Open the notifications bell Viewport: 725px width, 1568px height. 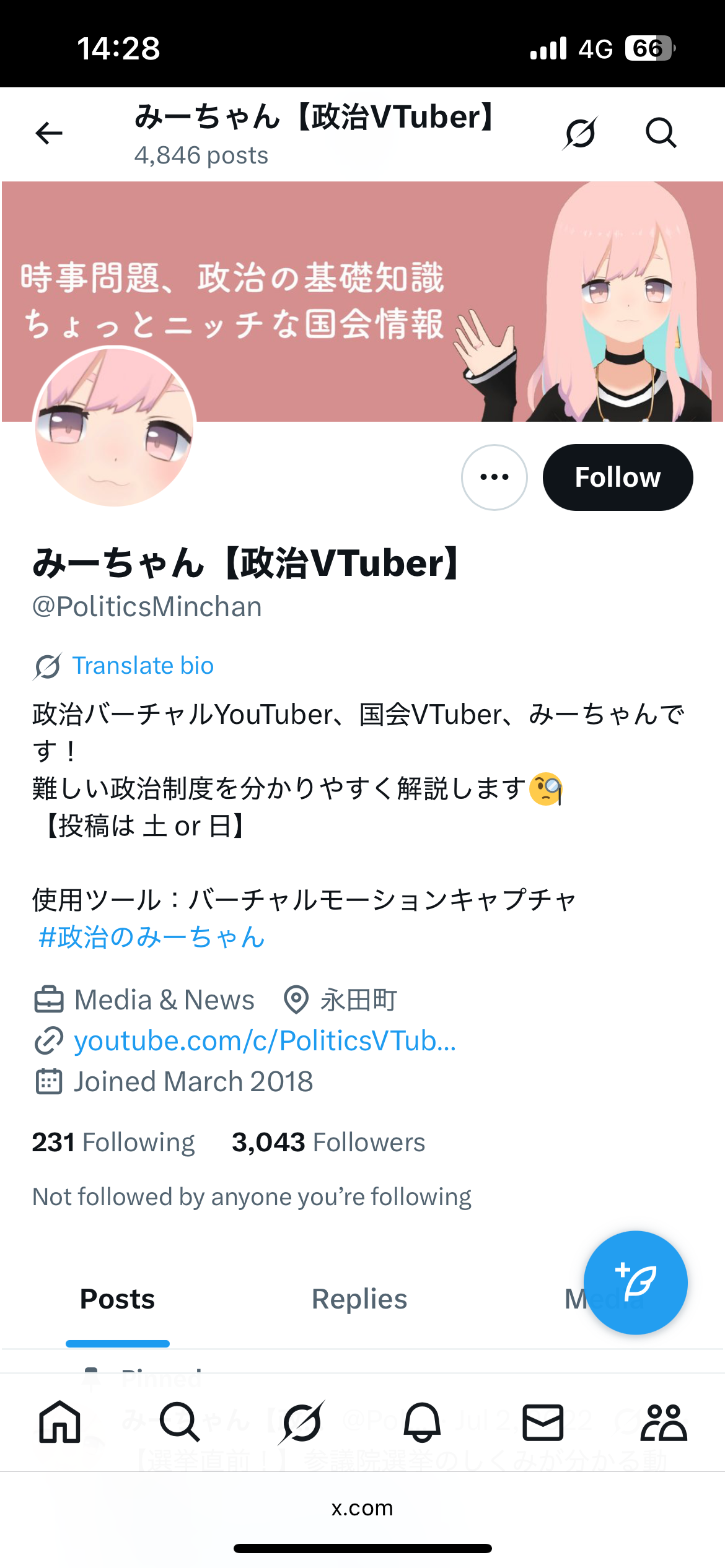(422, 1422)
